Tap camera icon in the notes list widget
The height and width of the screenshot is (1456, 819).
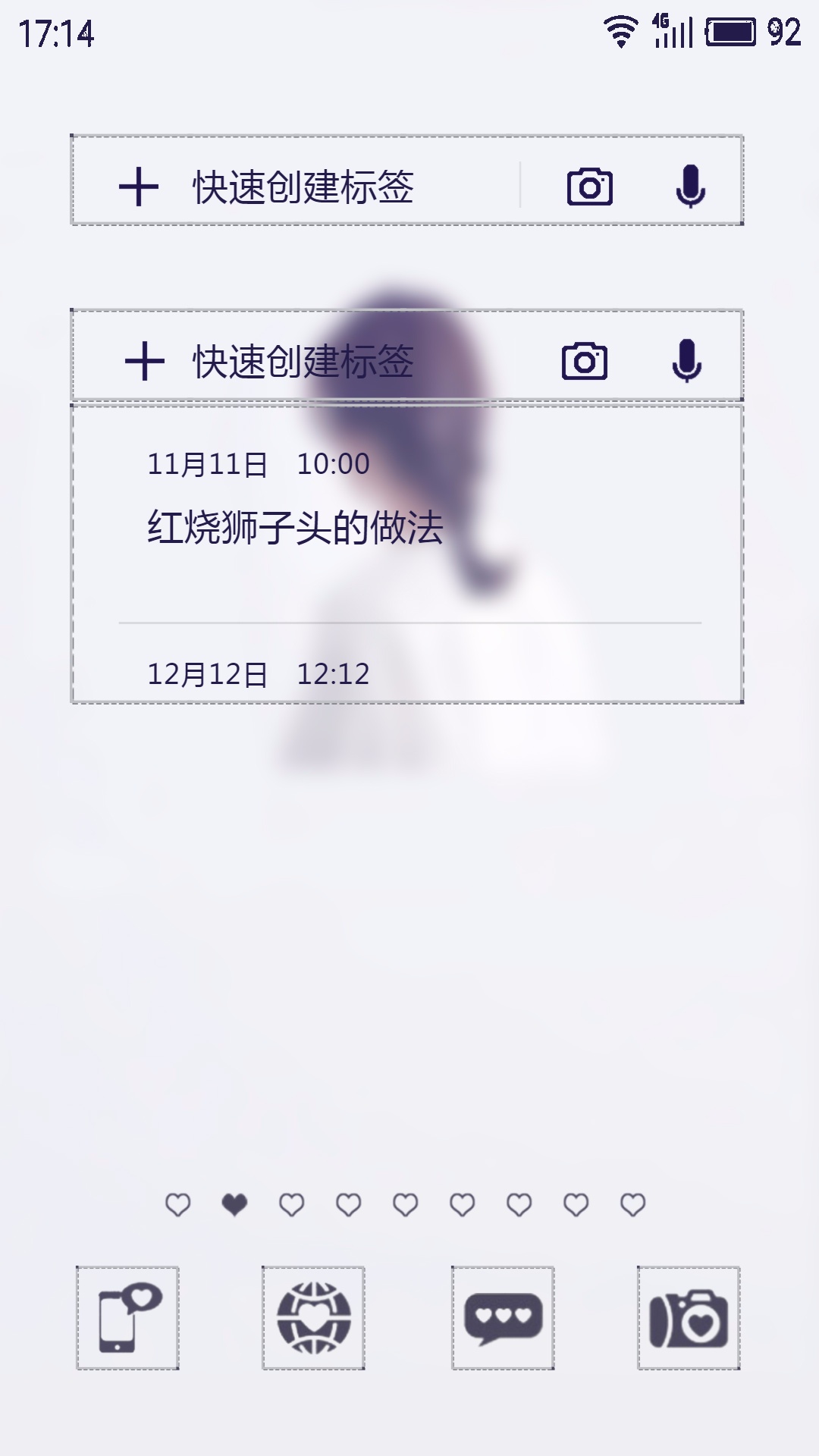(x=585, y=361)
